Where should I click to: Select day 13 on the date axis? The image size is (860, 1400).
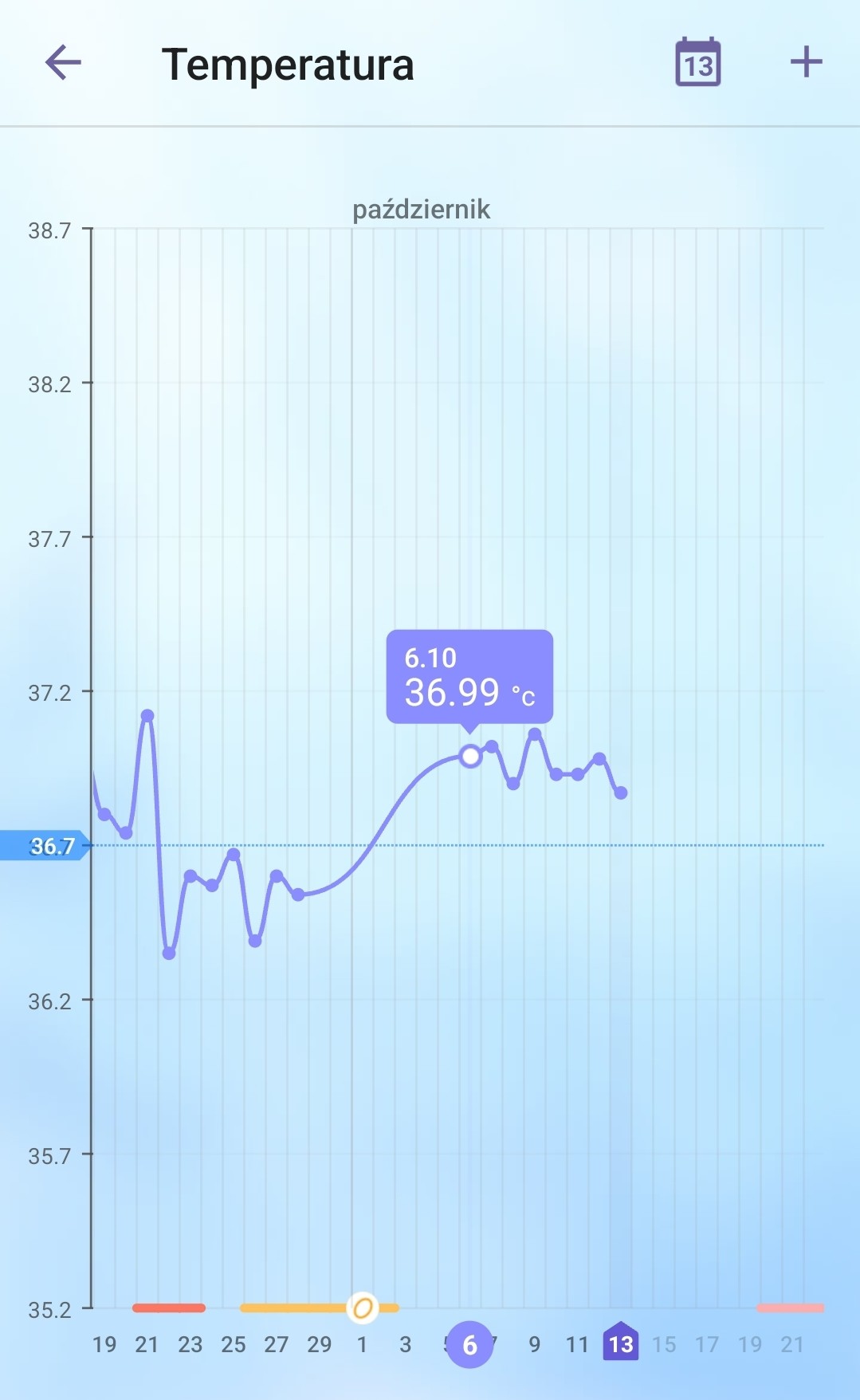[x=620, y=1343]
